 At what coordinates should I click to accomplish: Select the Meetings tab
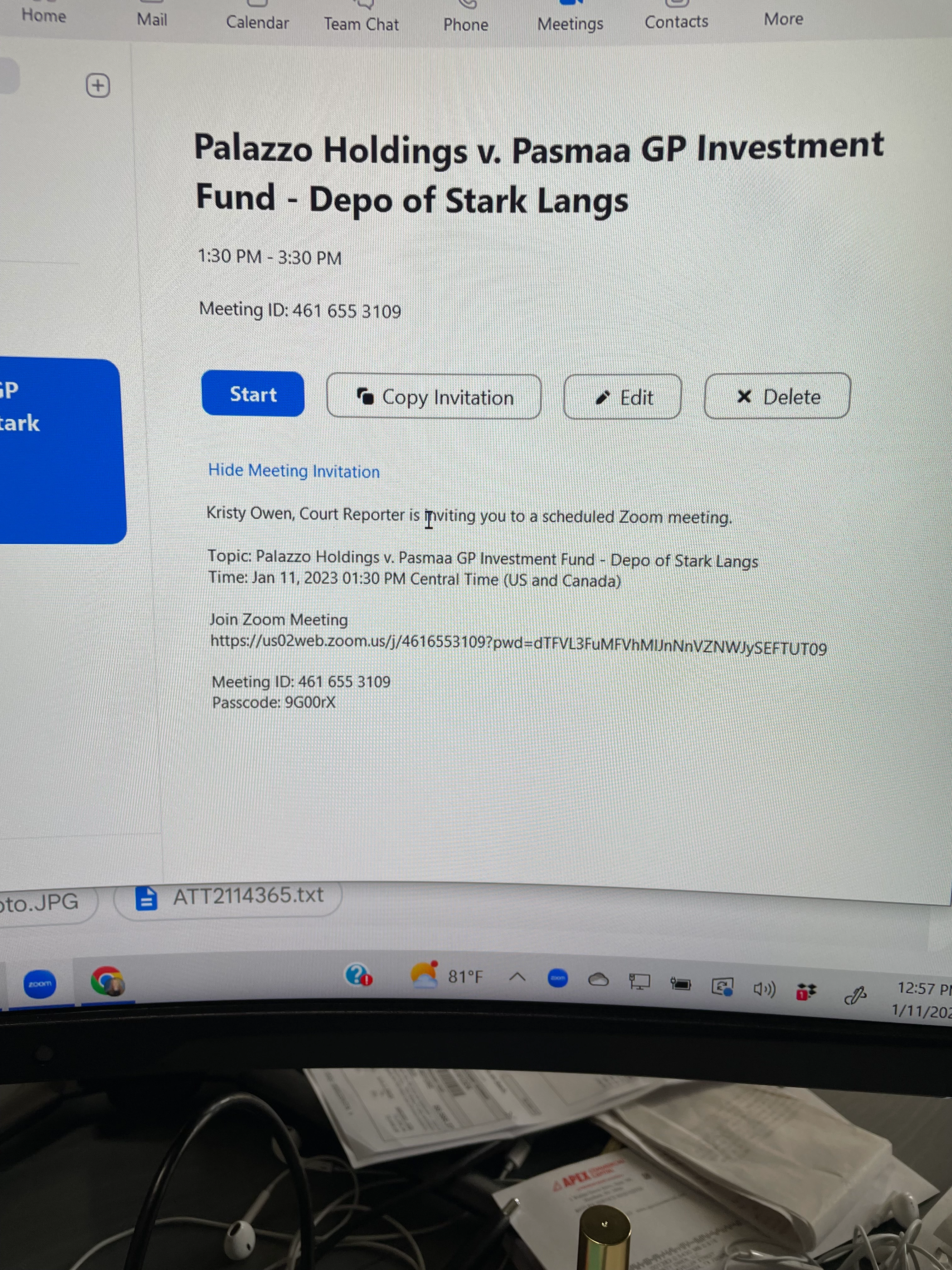(x=570, y=24)
